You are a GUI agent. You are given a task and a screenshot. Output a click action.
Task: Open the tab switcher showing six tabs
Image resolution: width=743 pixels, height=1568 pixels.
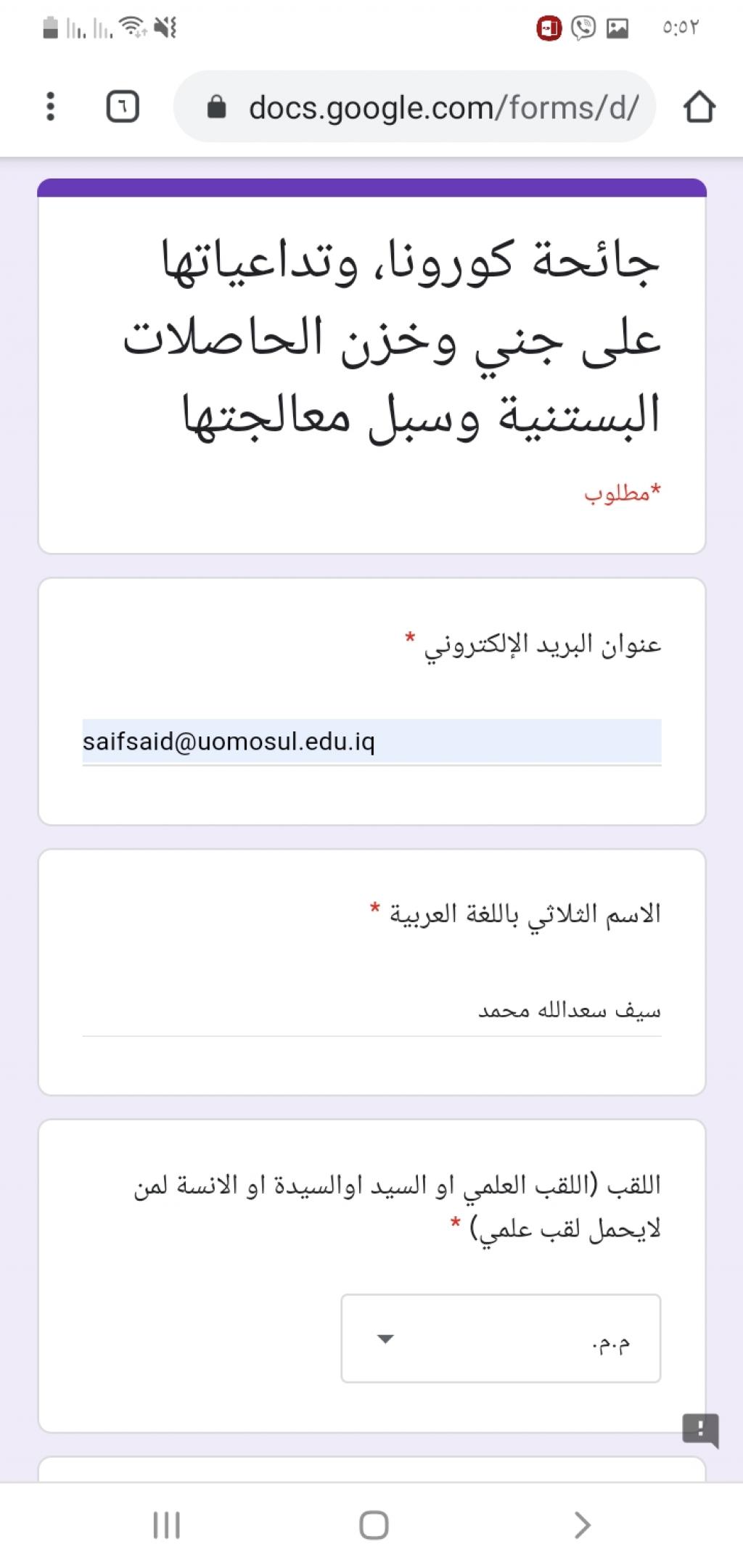123,107
